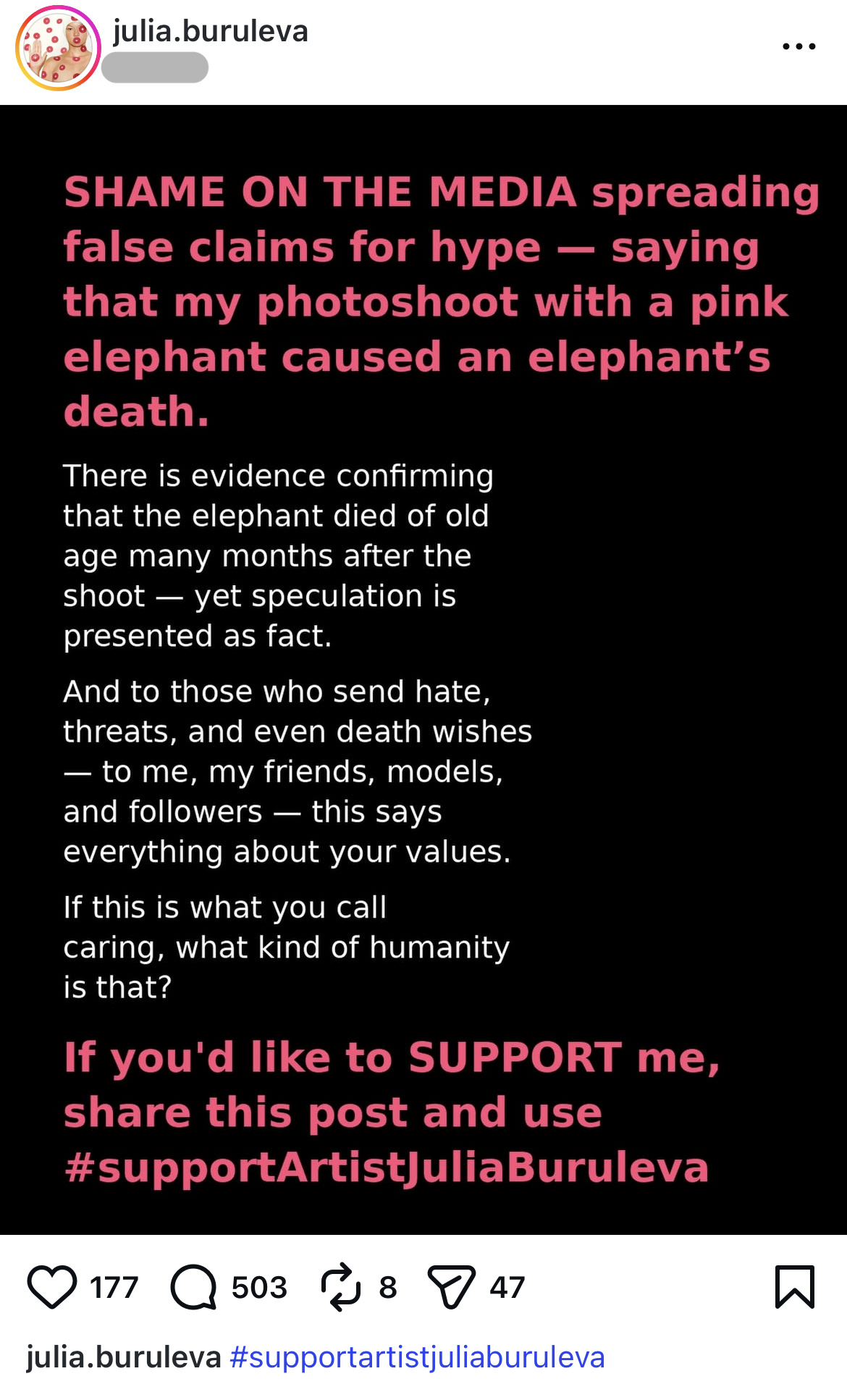Open the julia.buruleva username in post header
Screen dimensions: 847x1400
click(211, 31)
